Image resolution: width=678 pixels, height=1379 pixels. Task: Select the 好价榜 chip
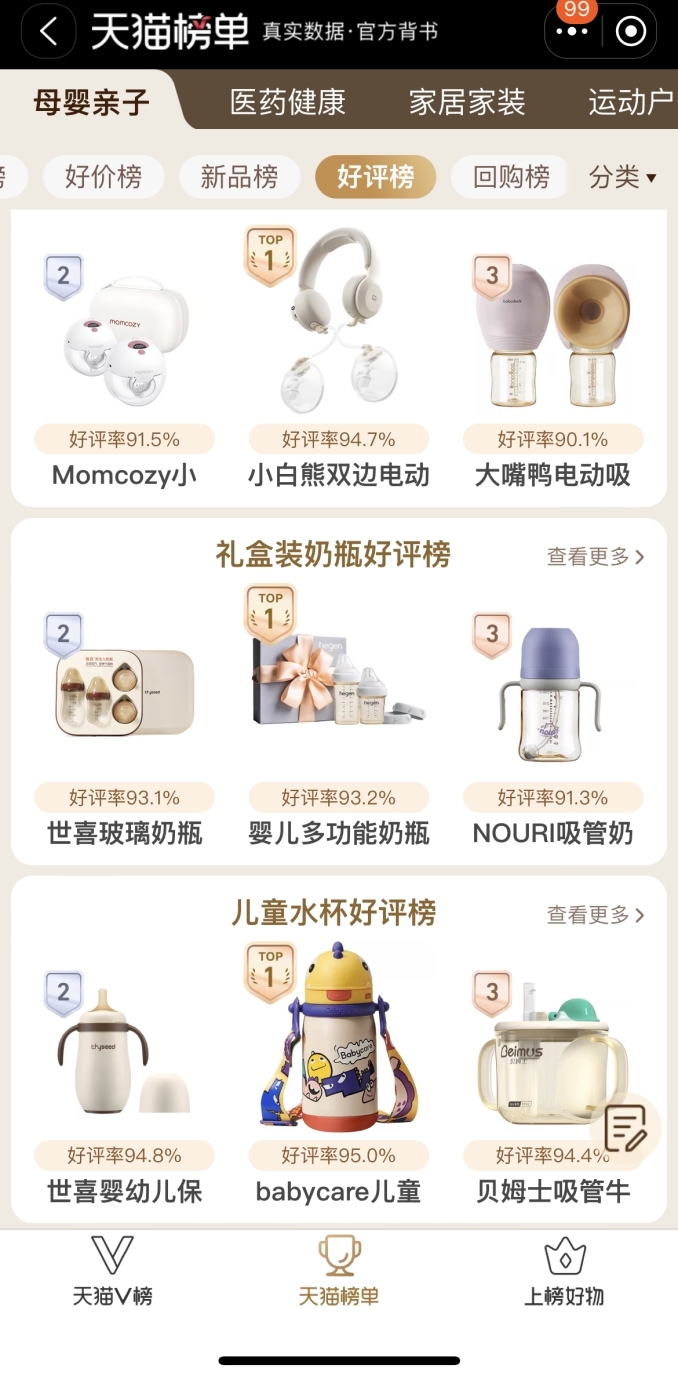tap(103, 178)
